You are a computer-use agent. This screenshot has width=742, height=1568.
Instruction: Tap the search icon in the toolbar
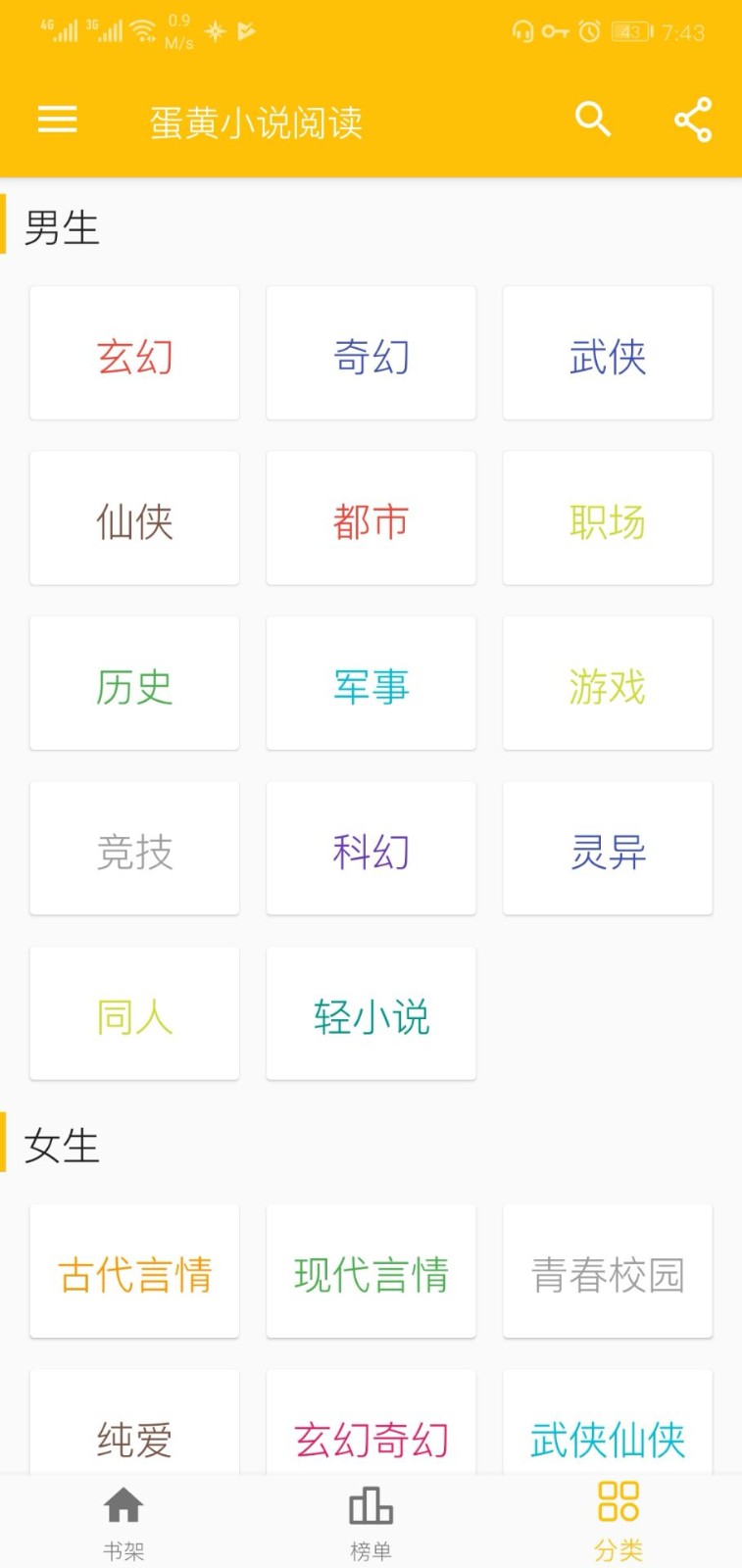[x=592, y=120]
